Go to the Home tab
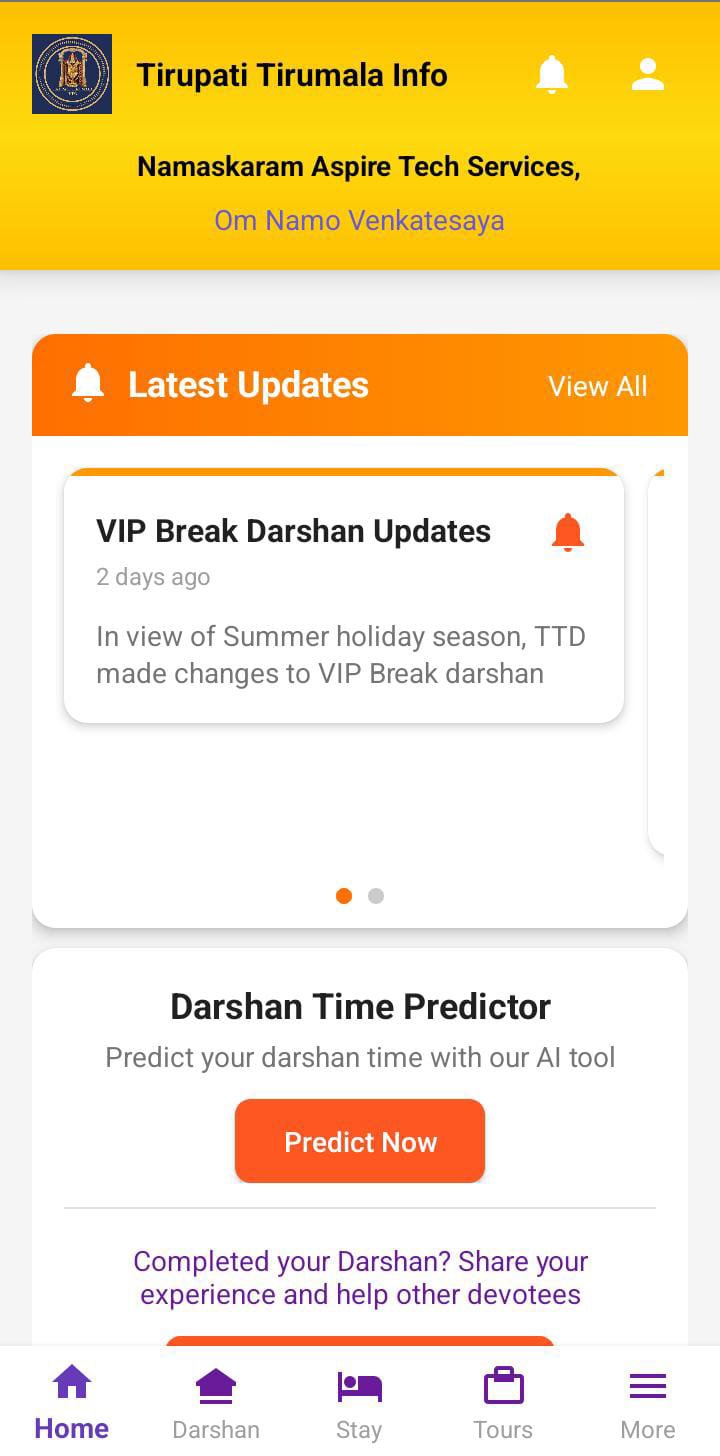 (x=72, y=1403)
